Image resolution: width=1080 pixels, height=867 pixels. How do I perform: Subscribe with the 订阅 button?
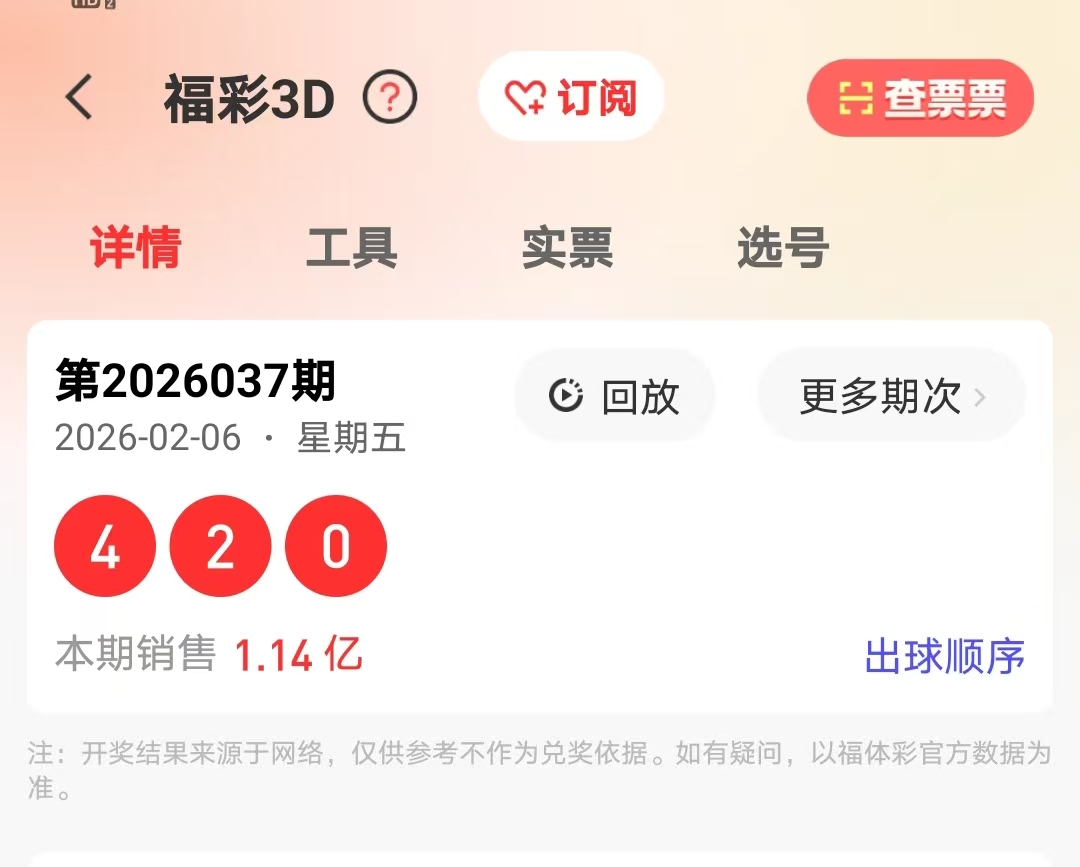pos(571,97)
